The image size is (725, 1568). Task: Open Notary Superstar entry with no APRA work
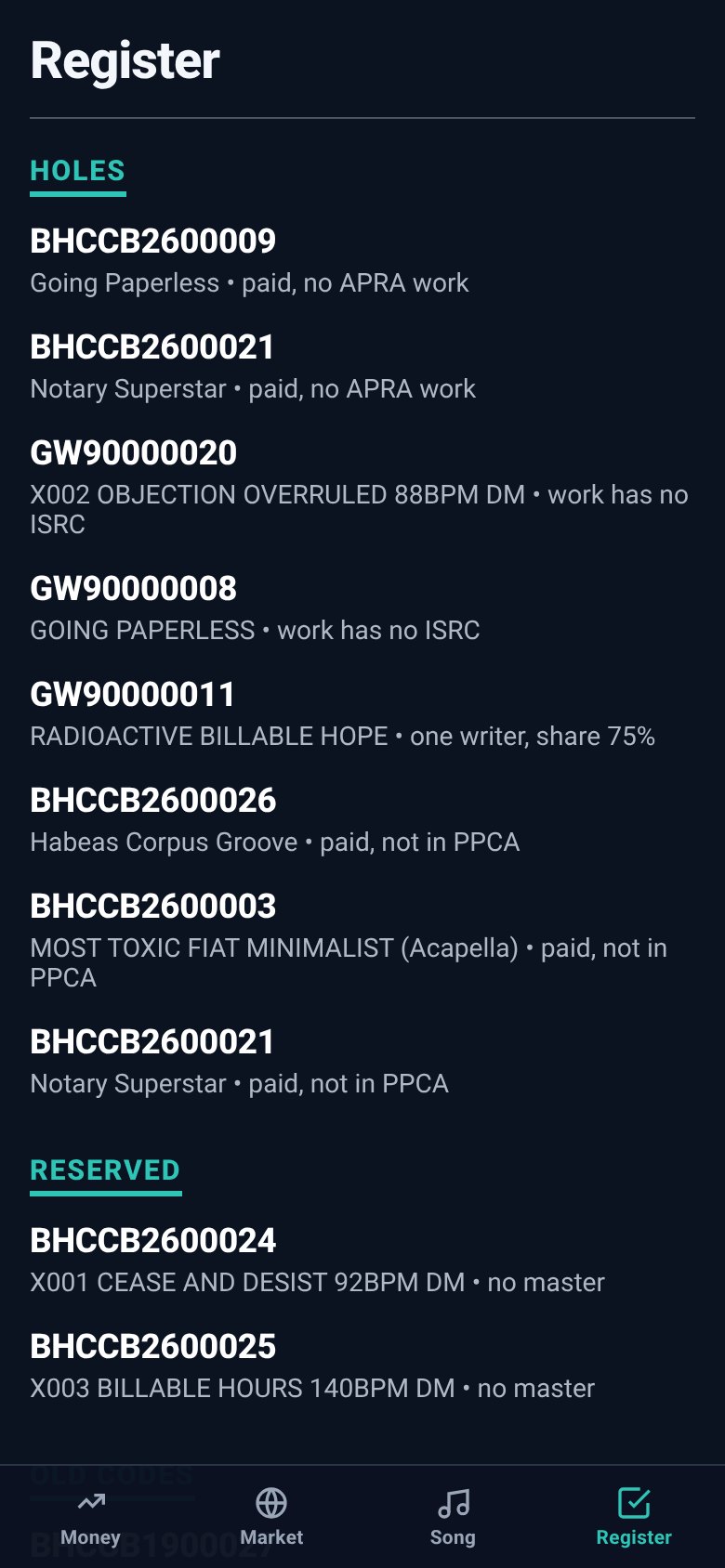[x=362, y=366]
